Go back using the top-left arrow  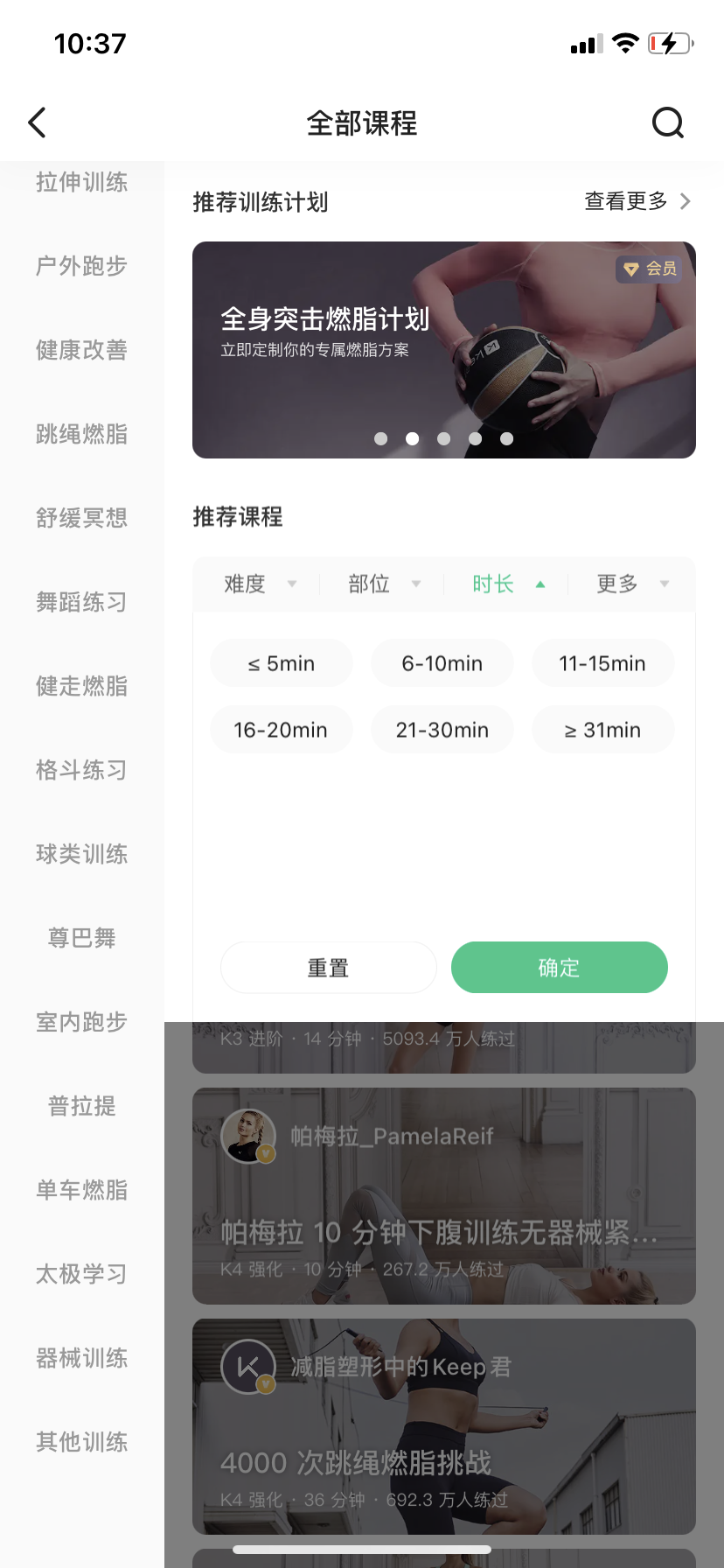[x=37, y=123]
